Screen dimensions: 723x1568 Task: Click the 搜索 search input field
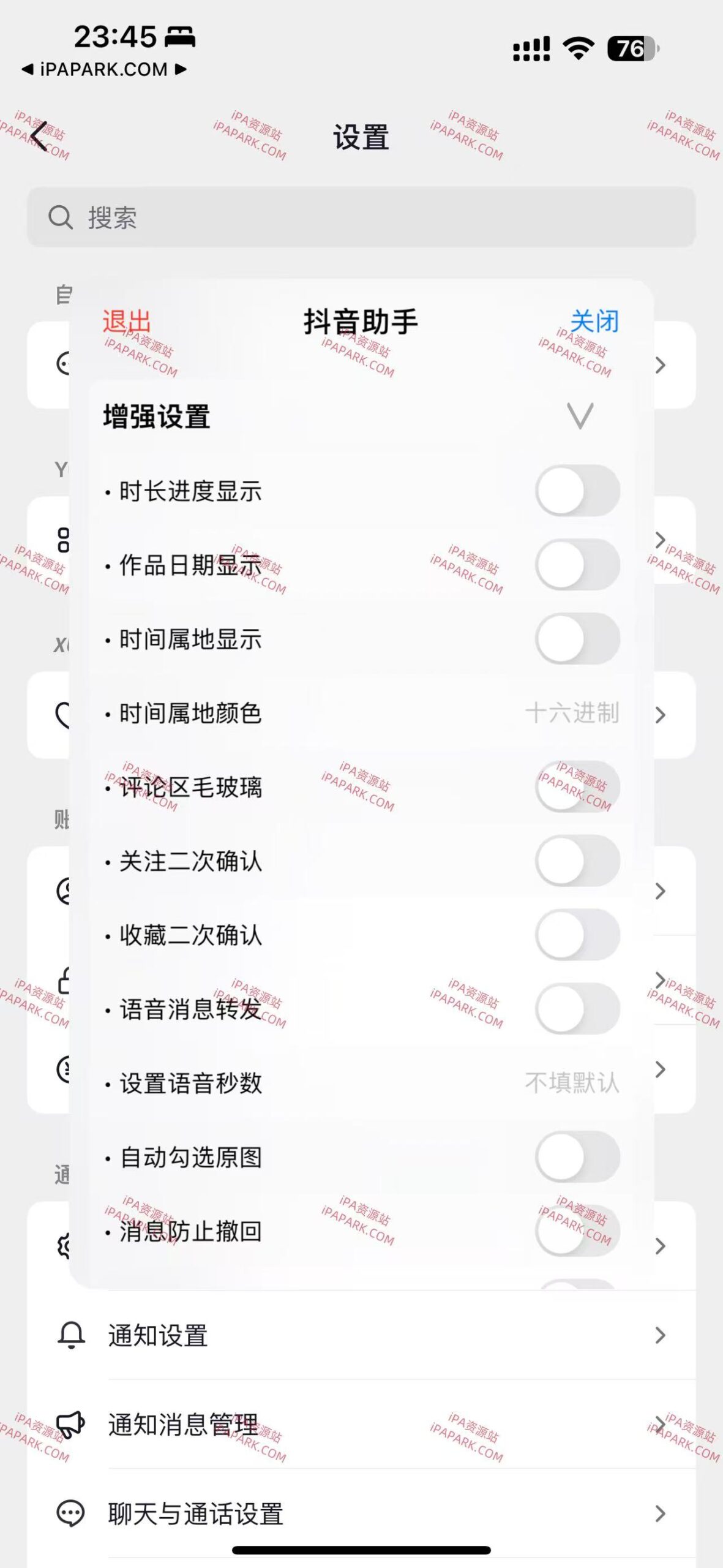click(245, 216)
